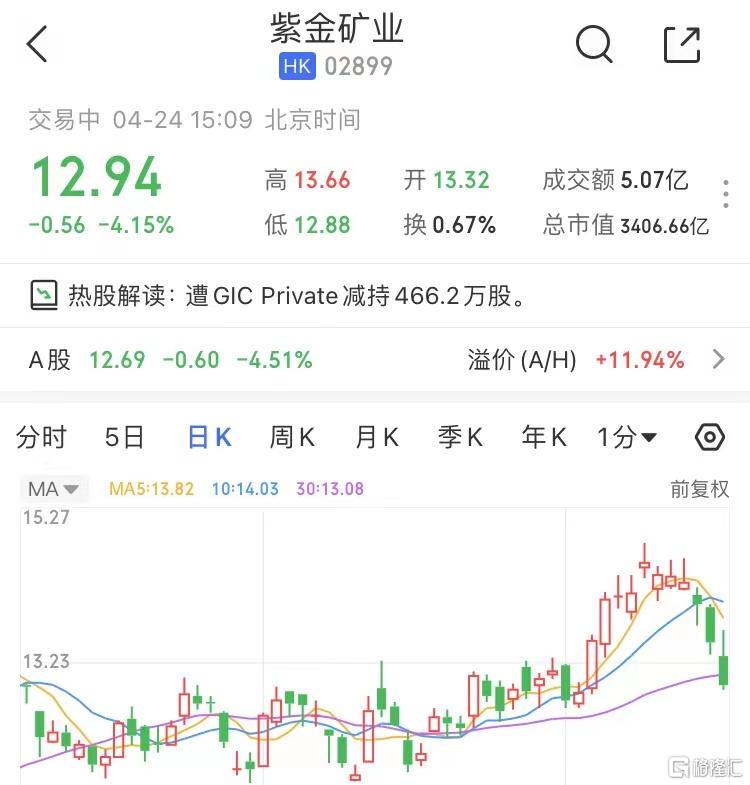
Task: Switch to 周K chart tab
Action: tap(292, 437)
